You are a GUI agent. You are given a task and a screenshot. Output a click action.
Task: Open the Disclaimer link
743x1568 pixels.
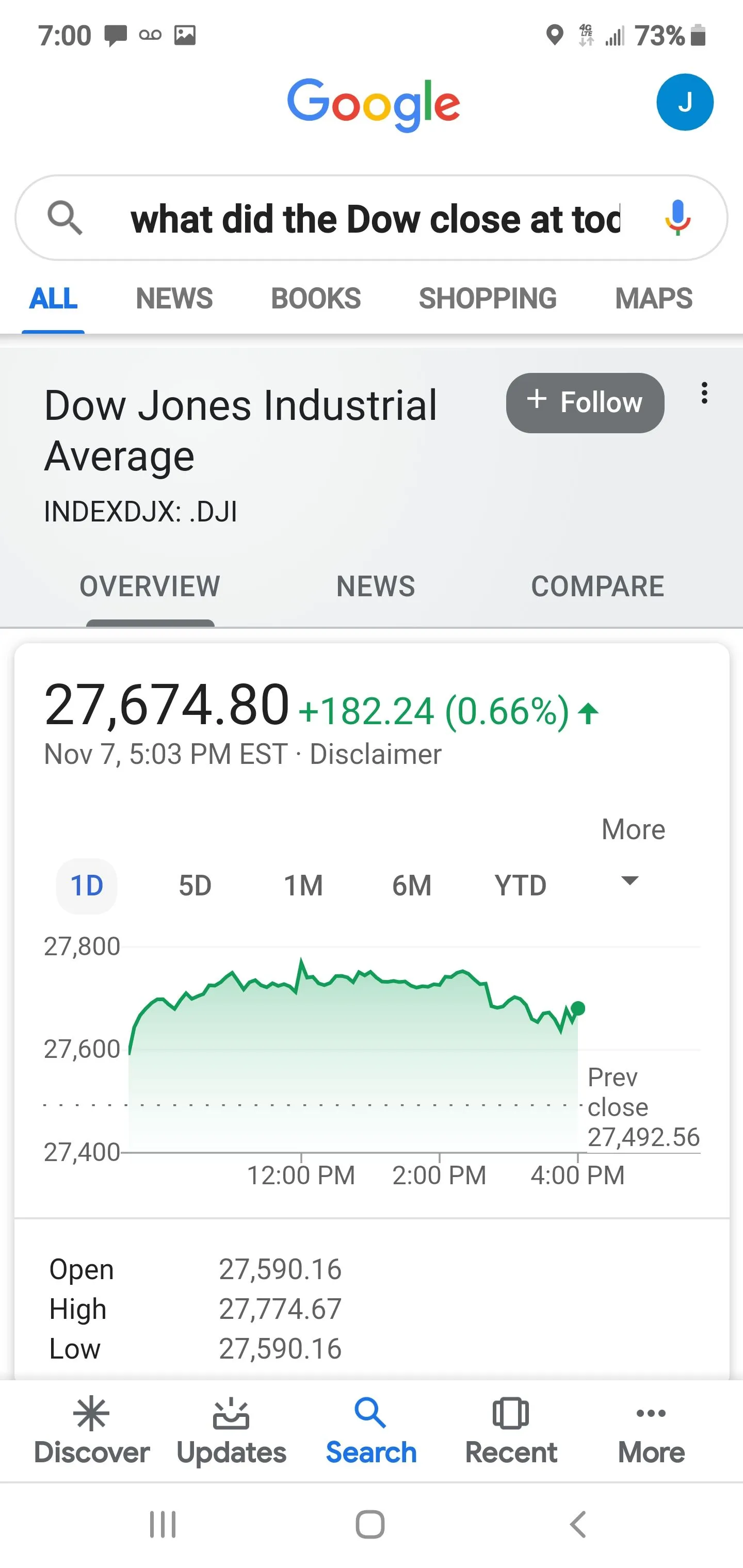click(375, 755)
